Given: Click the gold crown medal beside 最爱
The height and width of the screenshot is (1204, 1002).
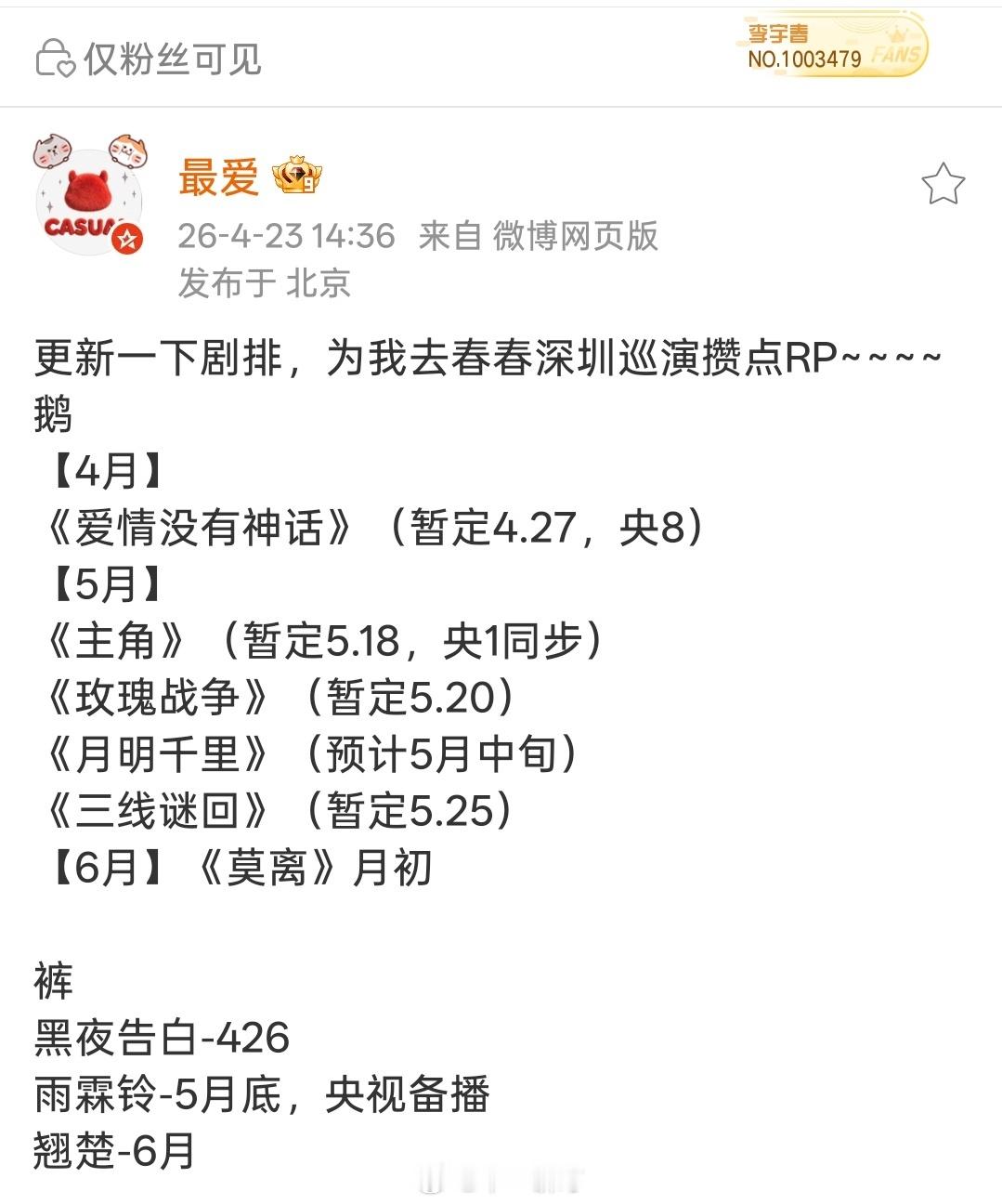Looking at the screenshot, I should click(298, 177).
